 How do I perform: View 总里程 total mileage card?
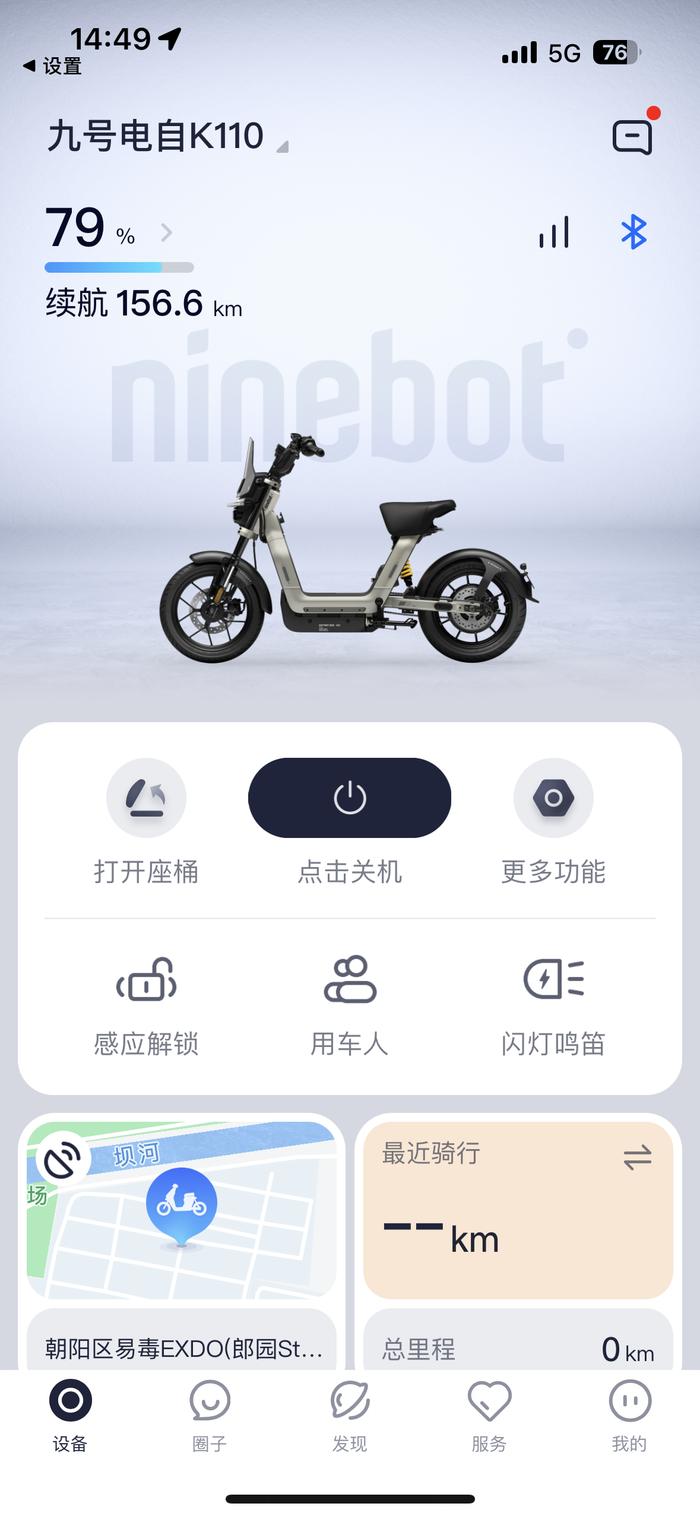[517, 1348]
